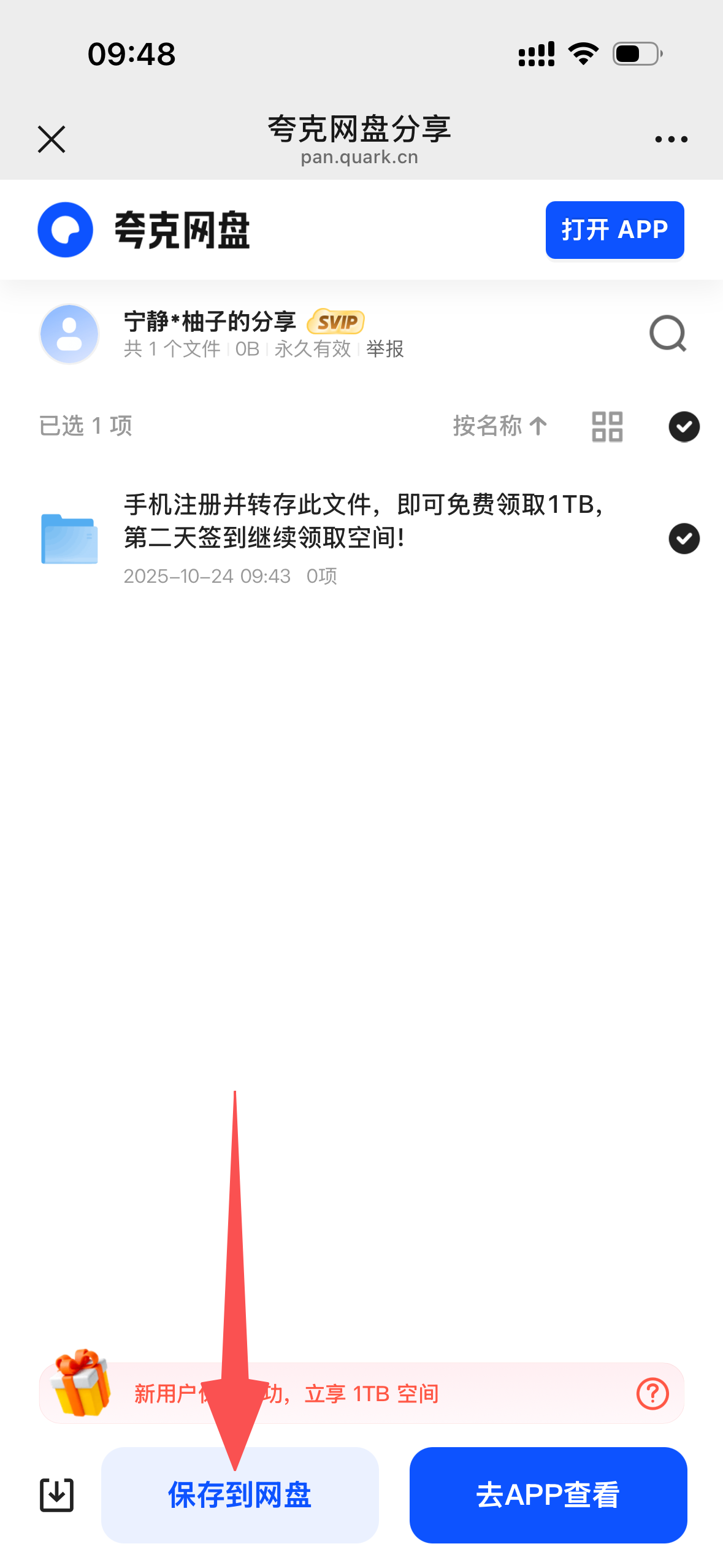Tap the 去APP查看 blue button
Viewport: 723px width, 1568px height.
[549, 1495]
